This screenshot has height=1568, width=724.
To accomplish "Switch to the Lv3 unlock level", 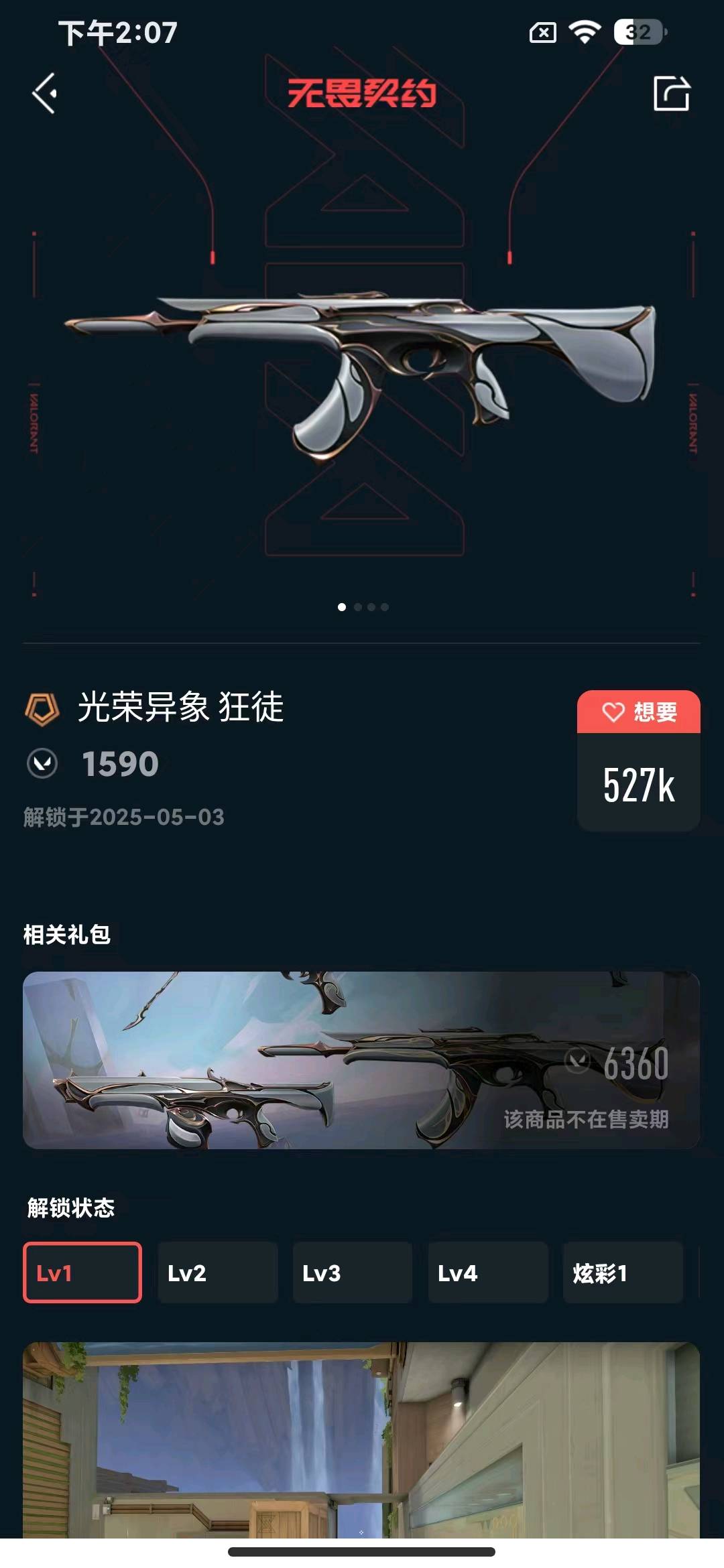I will [x=353, y=1272].
